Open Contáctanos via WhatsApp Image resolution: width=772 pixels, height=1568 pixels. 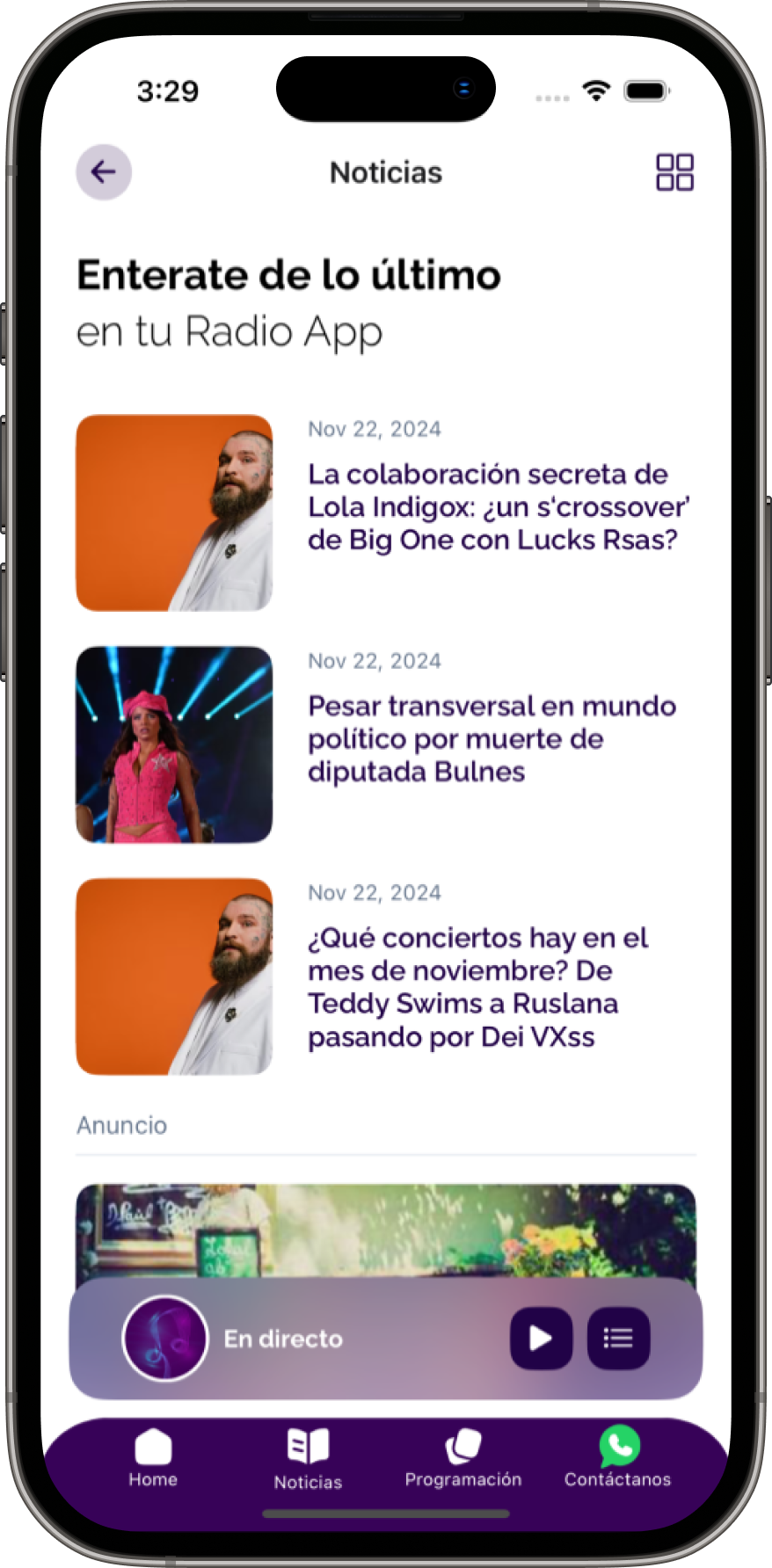pyautogui.click(x=618, y=1459)
